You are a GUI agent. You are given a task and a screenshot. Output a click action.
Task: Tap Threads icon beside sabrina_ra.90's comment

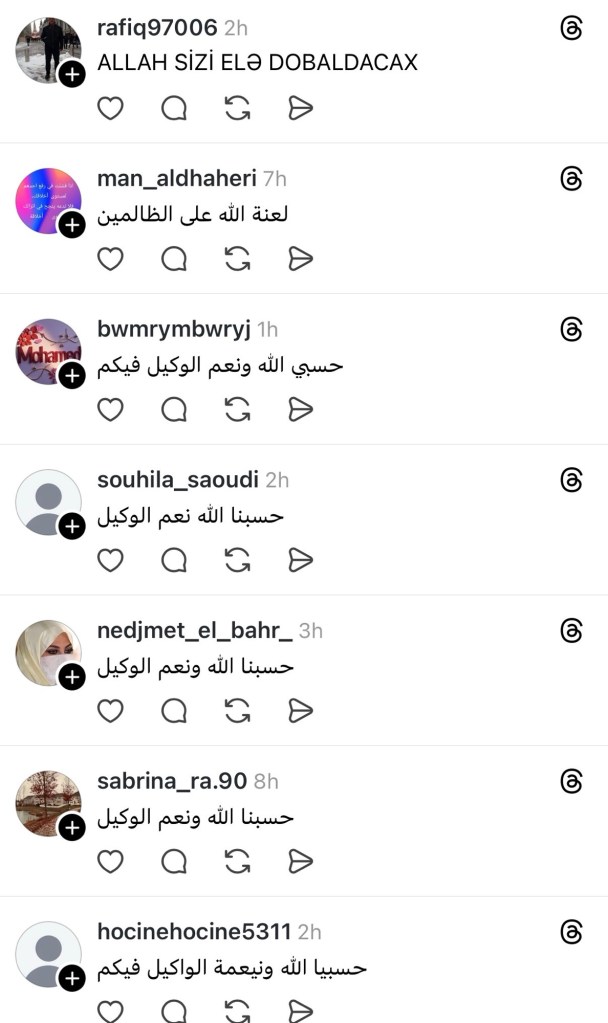pos(572,780)
